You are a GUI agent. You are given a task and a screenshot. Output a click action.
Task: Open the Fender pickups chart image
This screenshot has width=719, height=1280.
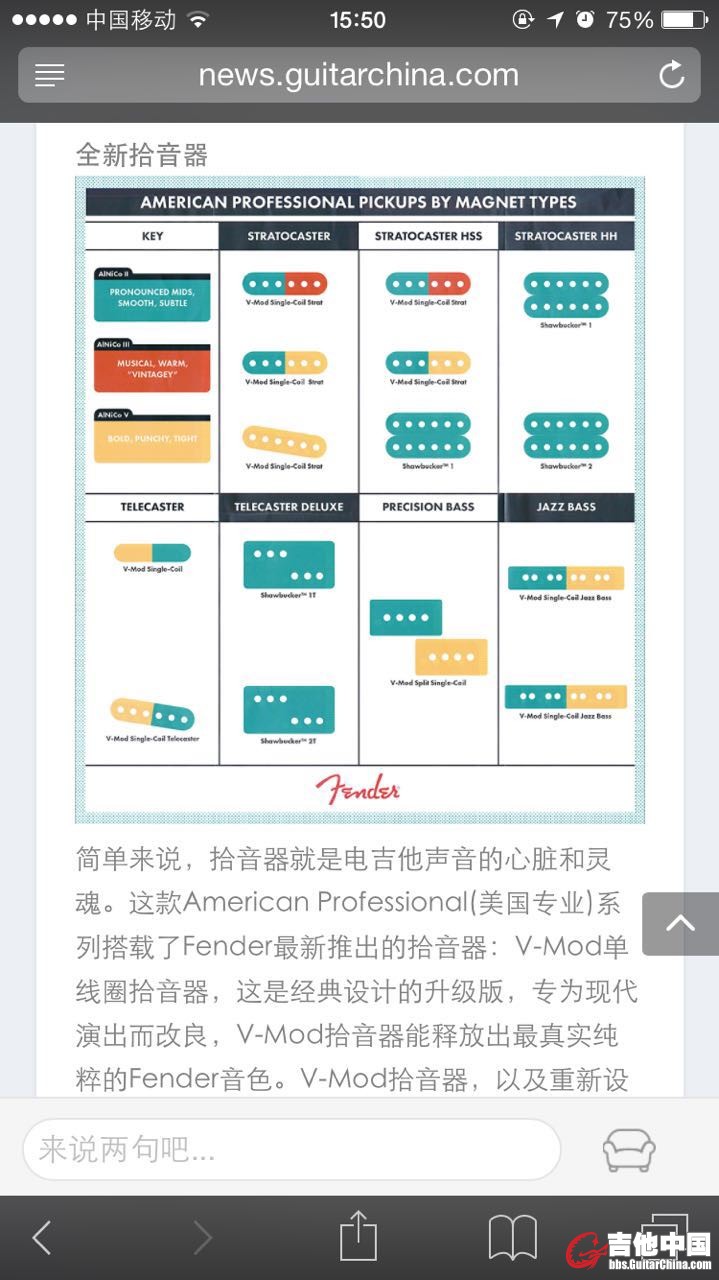[359, 500]
